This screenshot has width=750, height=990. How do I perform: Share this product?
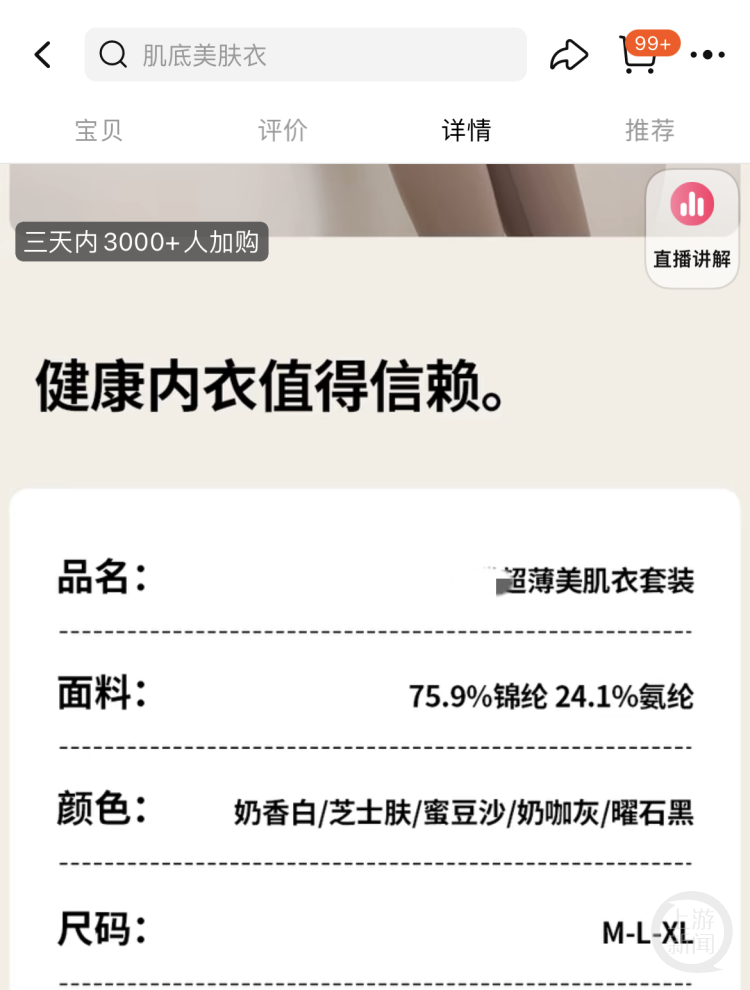pyautogui.click(x=569, y=55)
